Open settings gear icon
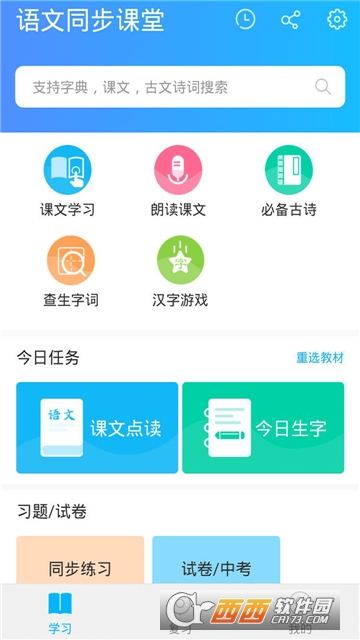 click(337, 20)
